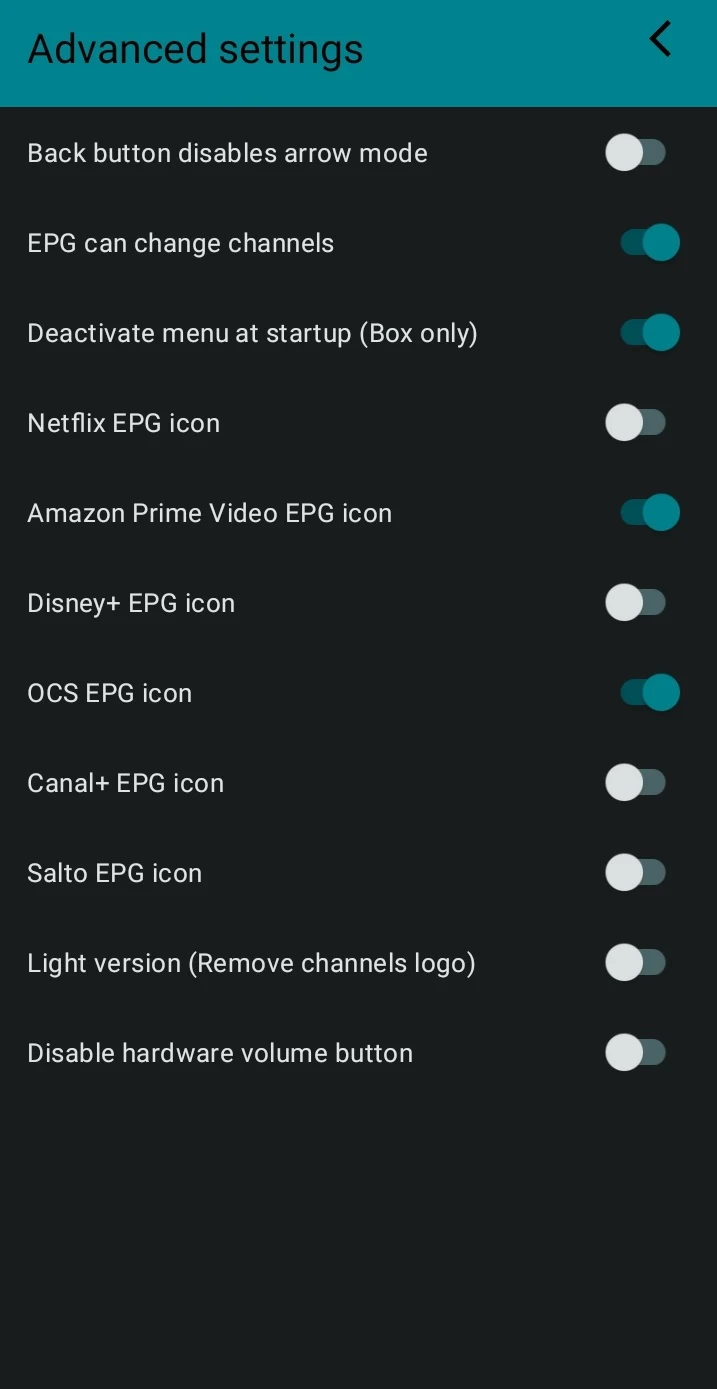Turn on Netflix EPG icon

[x=636, y=423]
